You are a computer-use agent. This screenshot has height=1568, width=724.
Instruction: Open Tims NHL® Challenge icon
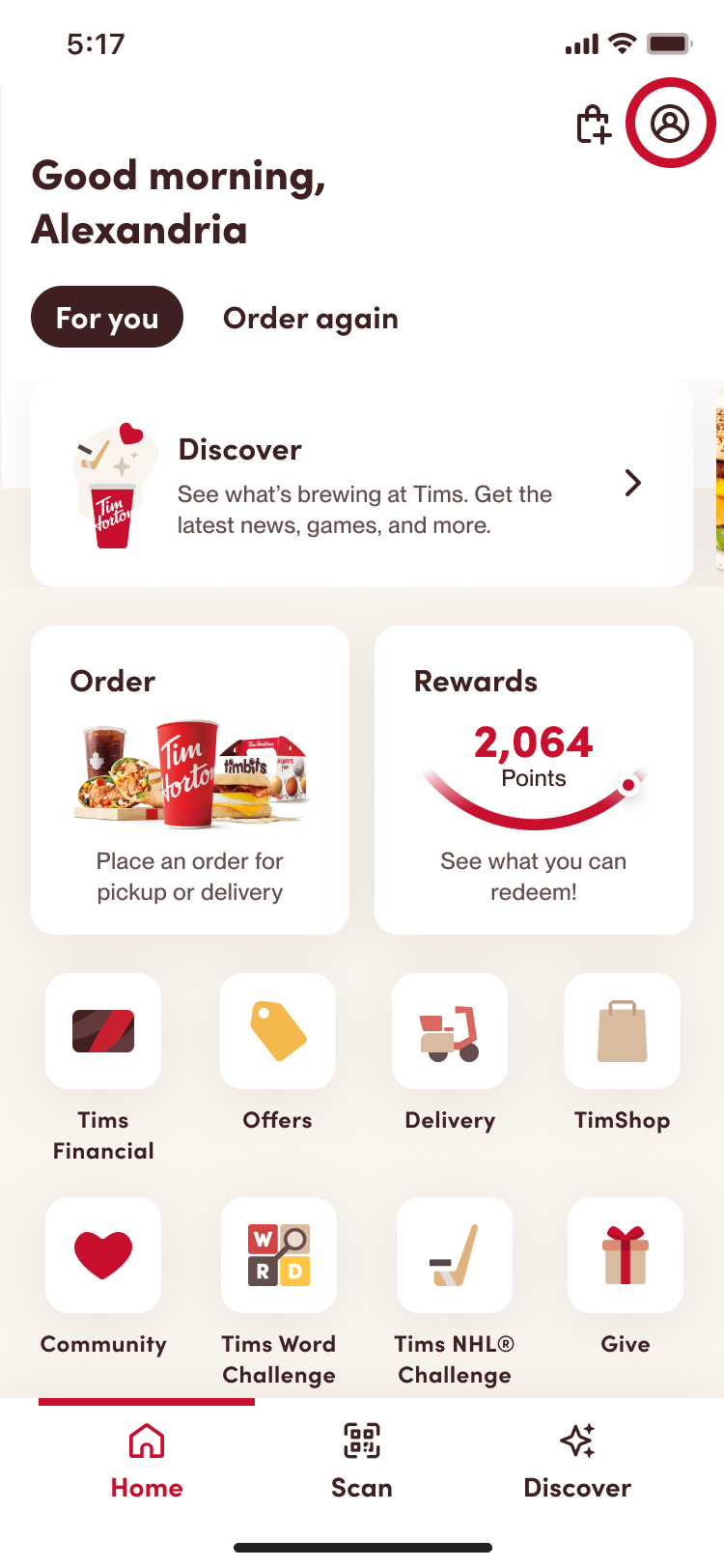coord(454,1254)
